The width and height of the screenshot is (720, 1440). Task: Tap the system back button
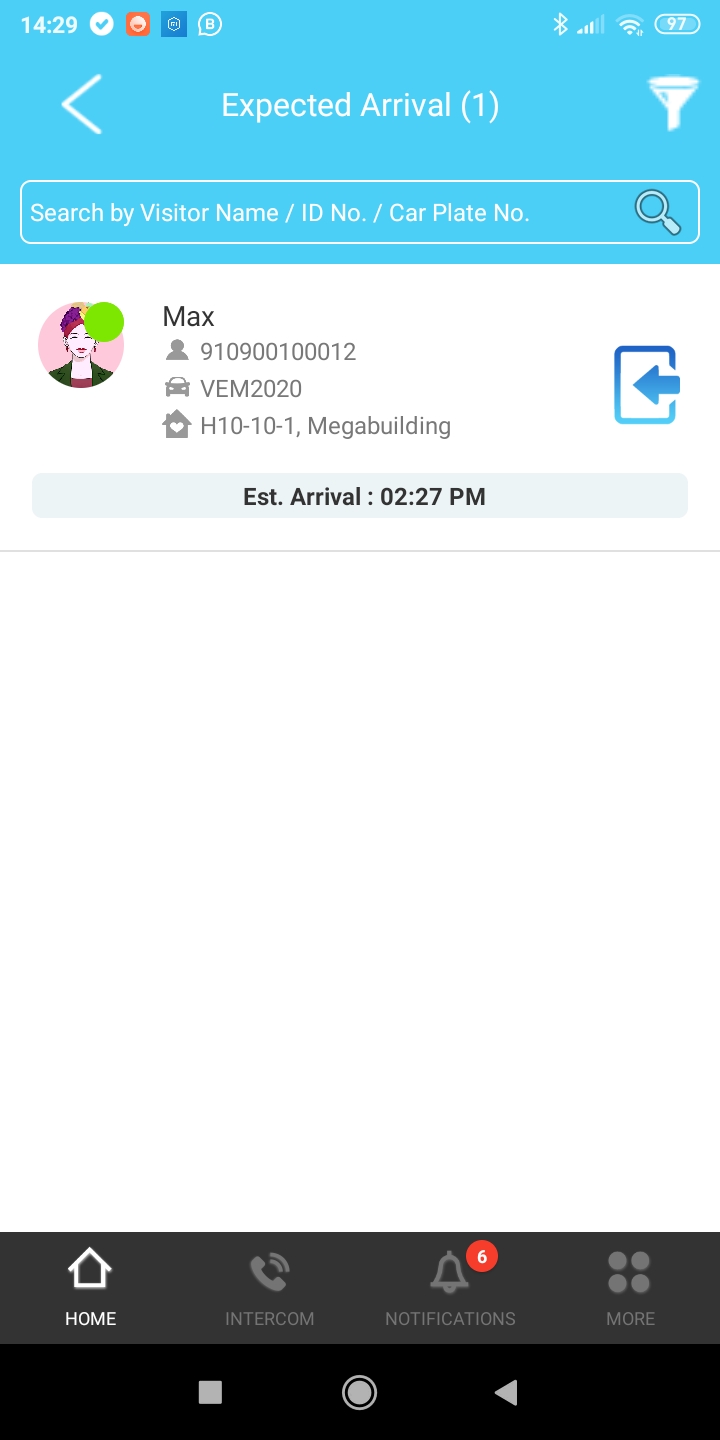pyautogui.click(x=506, y=1392)
